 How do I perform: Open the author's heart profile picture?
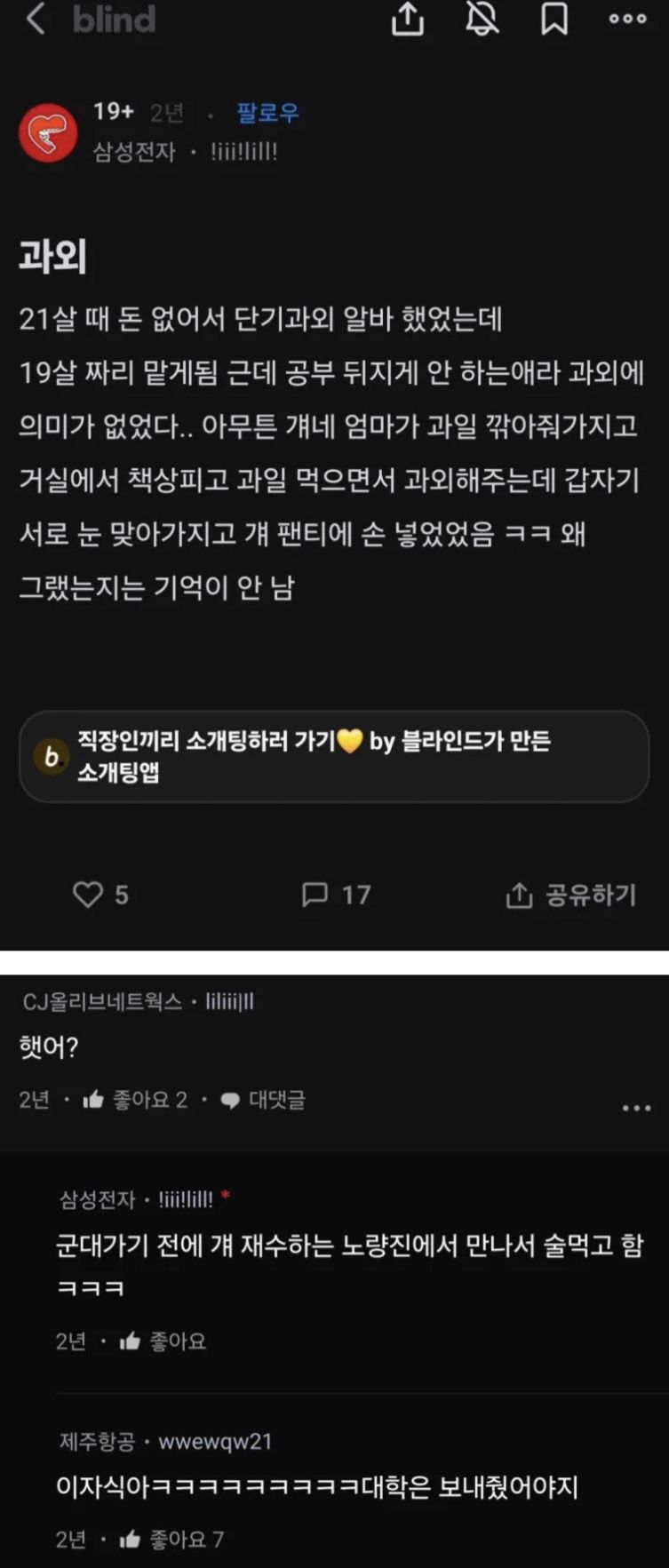pyautogui.click(x=48, y=132)
